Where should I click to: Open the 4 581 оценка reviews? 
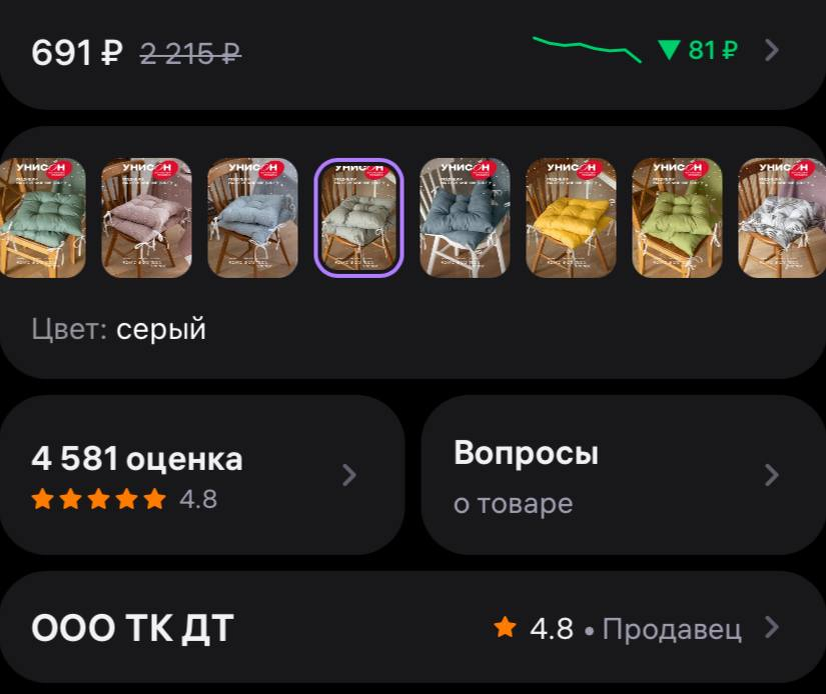tap(200, 475)
